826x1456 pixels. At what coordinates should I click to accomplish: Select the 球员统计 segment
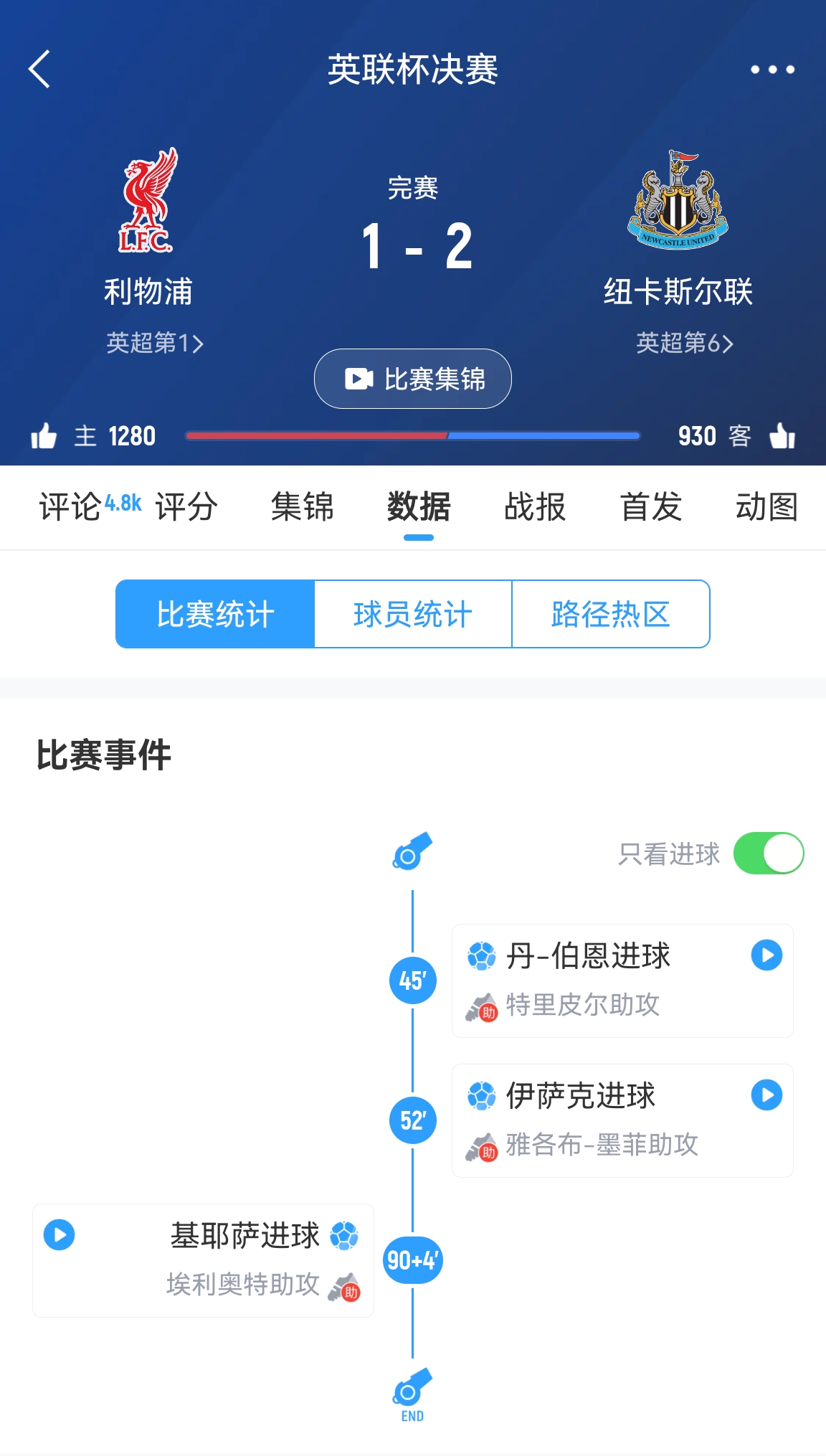click(413, 614)
